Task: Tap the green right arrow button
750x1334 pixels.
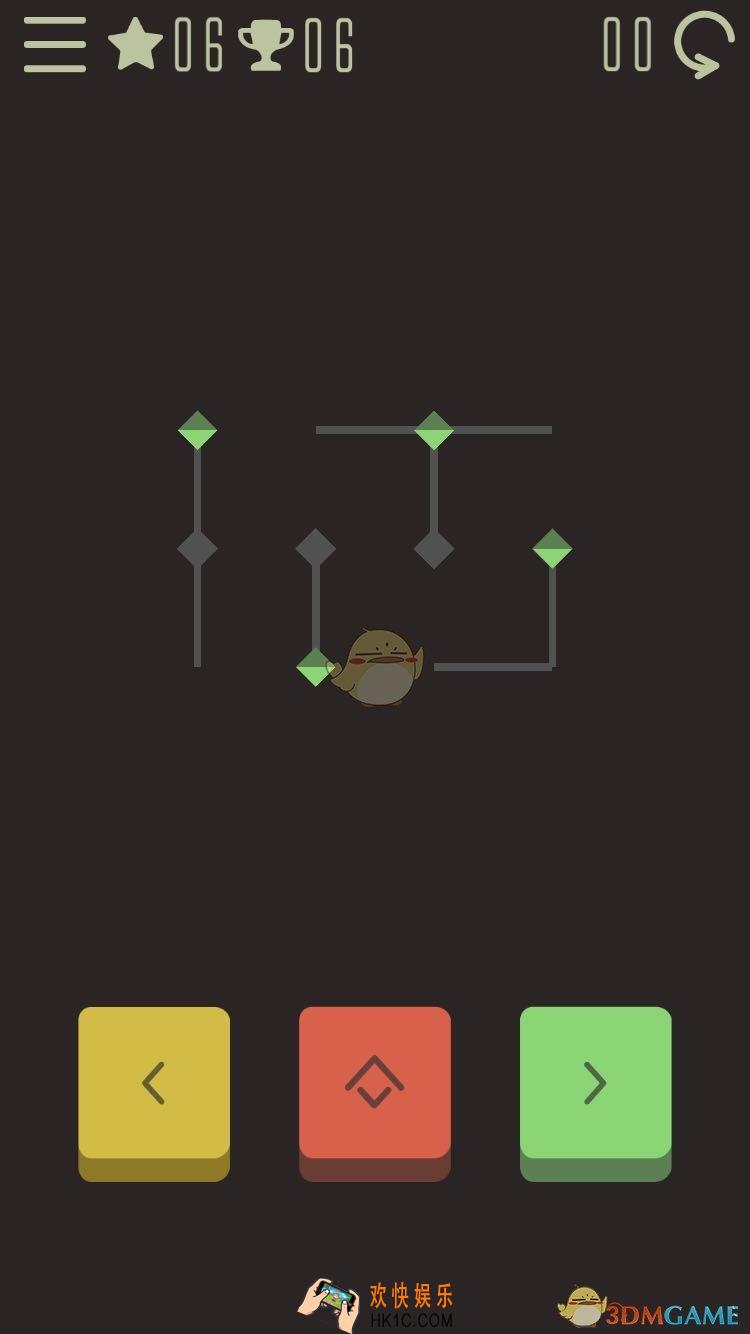Action: [x=595, y=1083]
